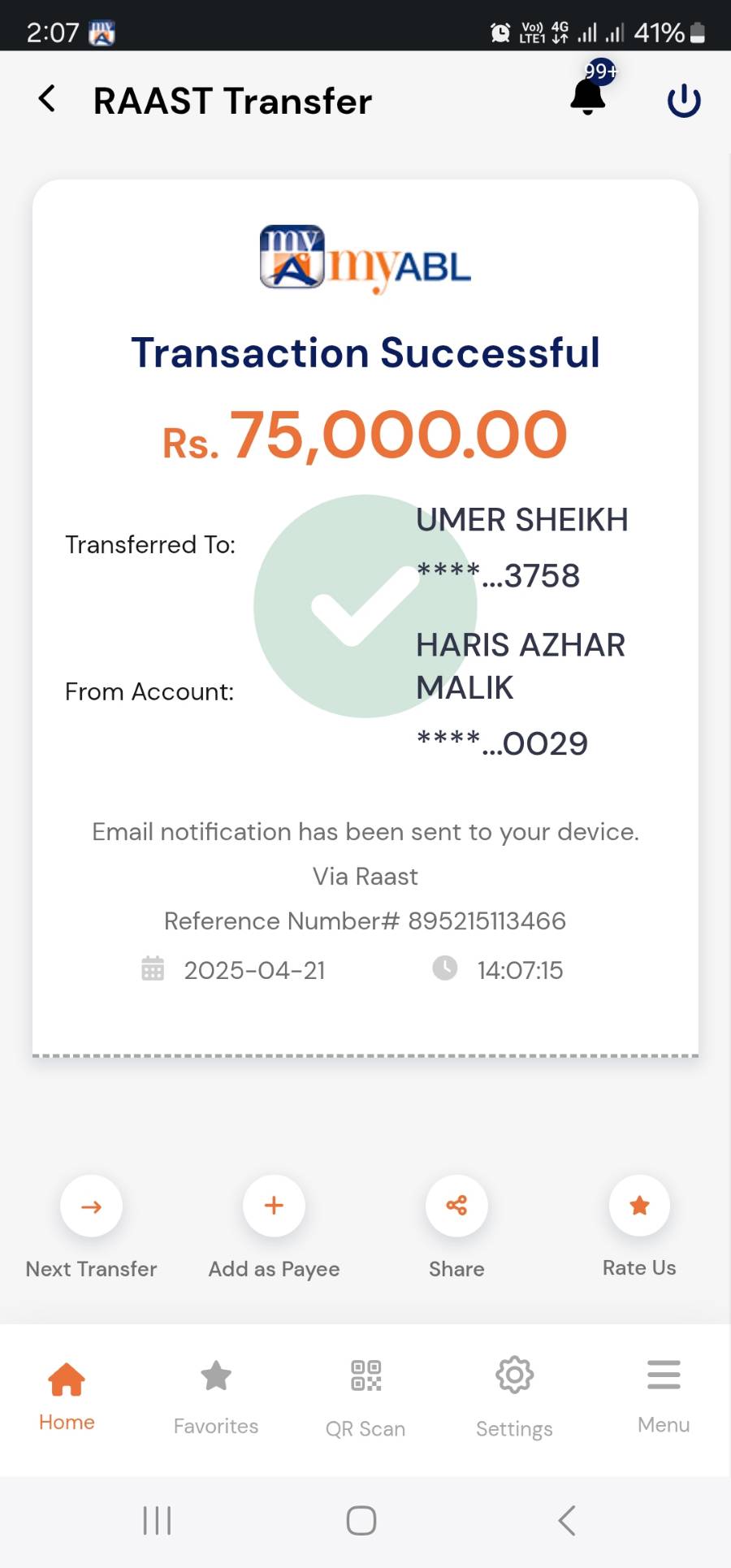This screenshot has width=731, height=1568.
Task: Tap the system recent apps button
Action: [x=157, y=1521]
